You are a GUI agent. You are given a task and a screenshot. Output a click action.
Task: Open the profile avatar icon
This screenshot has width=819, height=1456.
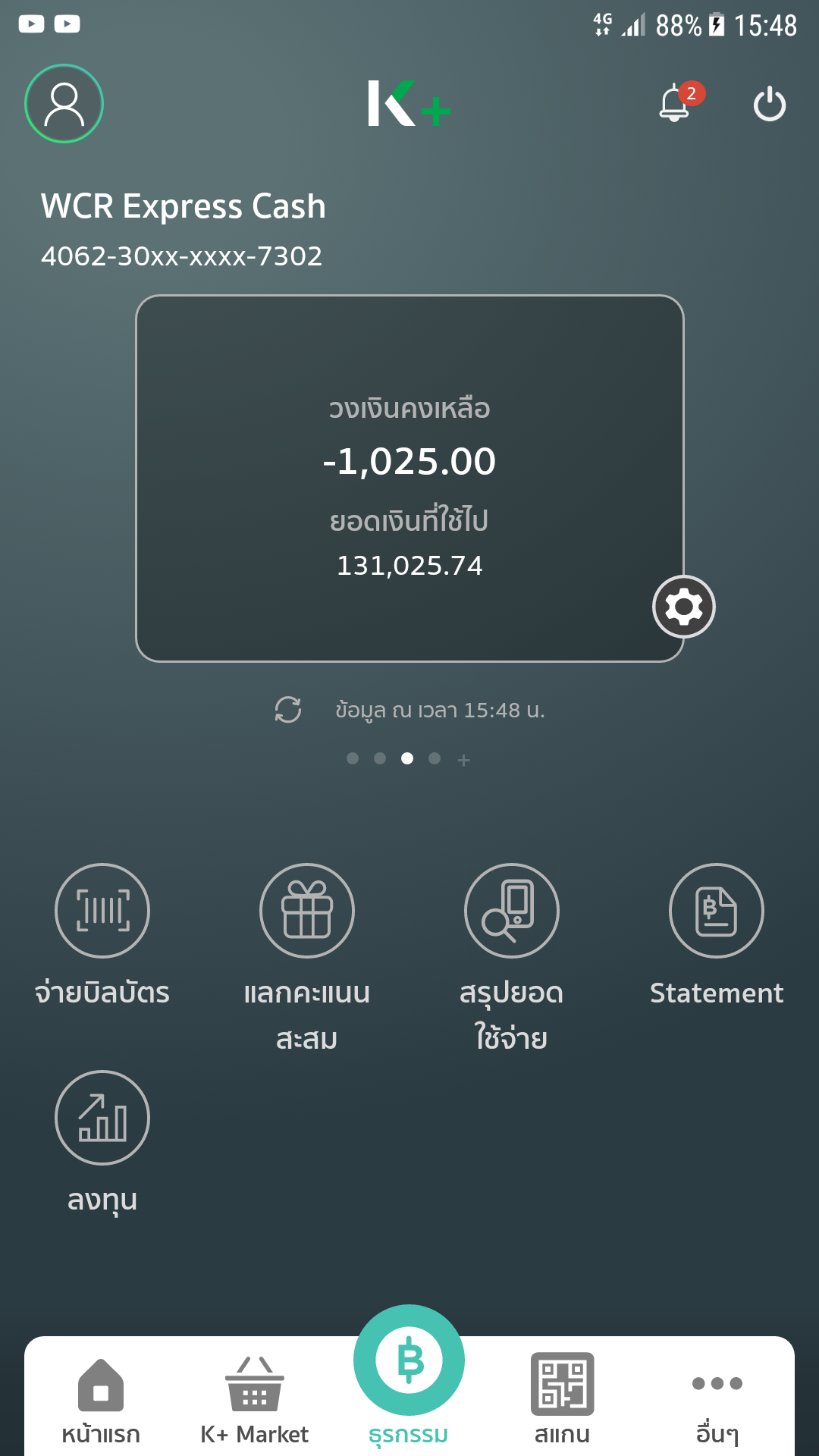64,104
